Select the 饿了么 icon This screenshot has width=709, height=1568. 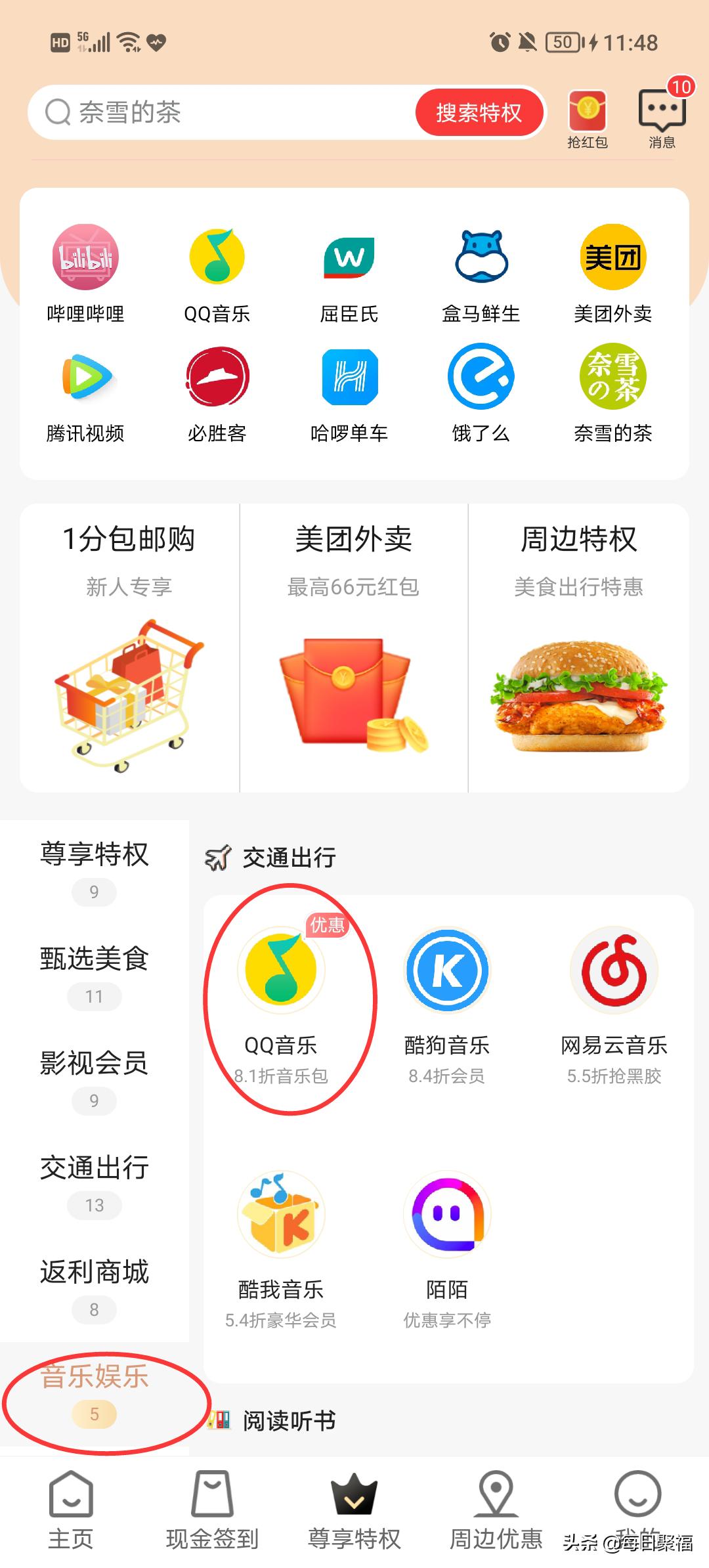481,376
